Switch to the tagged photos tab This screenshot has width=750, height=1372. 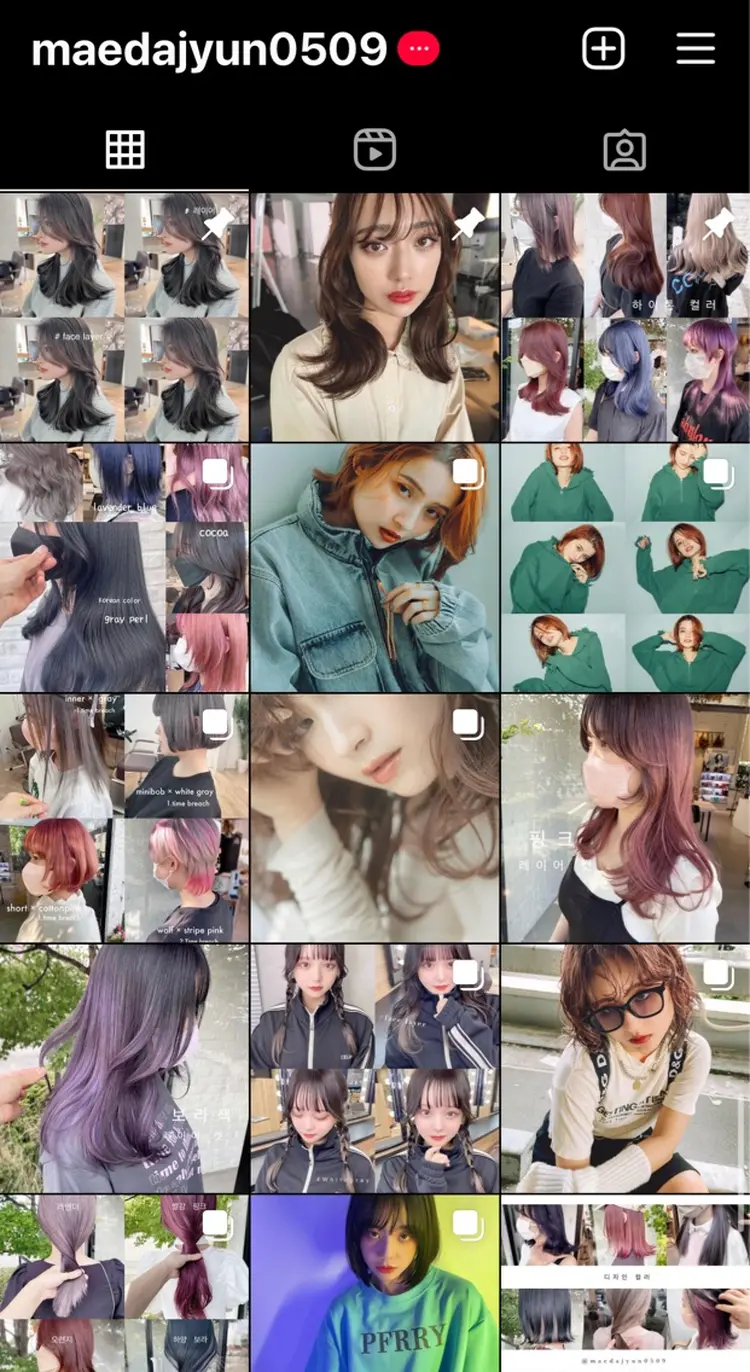[x=625, y=150]
